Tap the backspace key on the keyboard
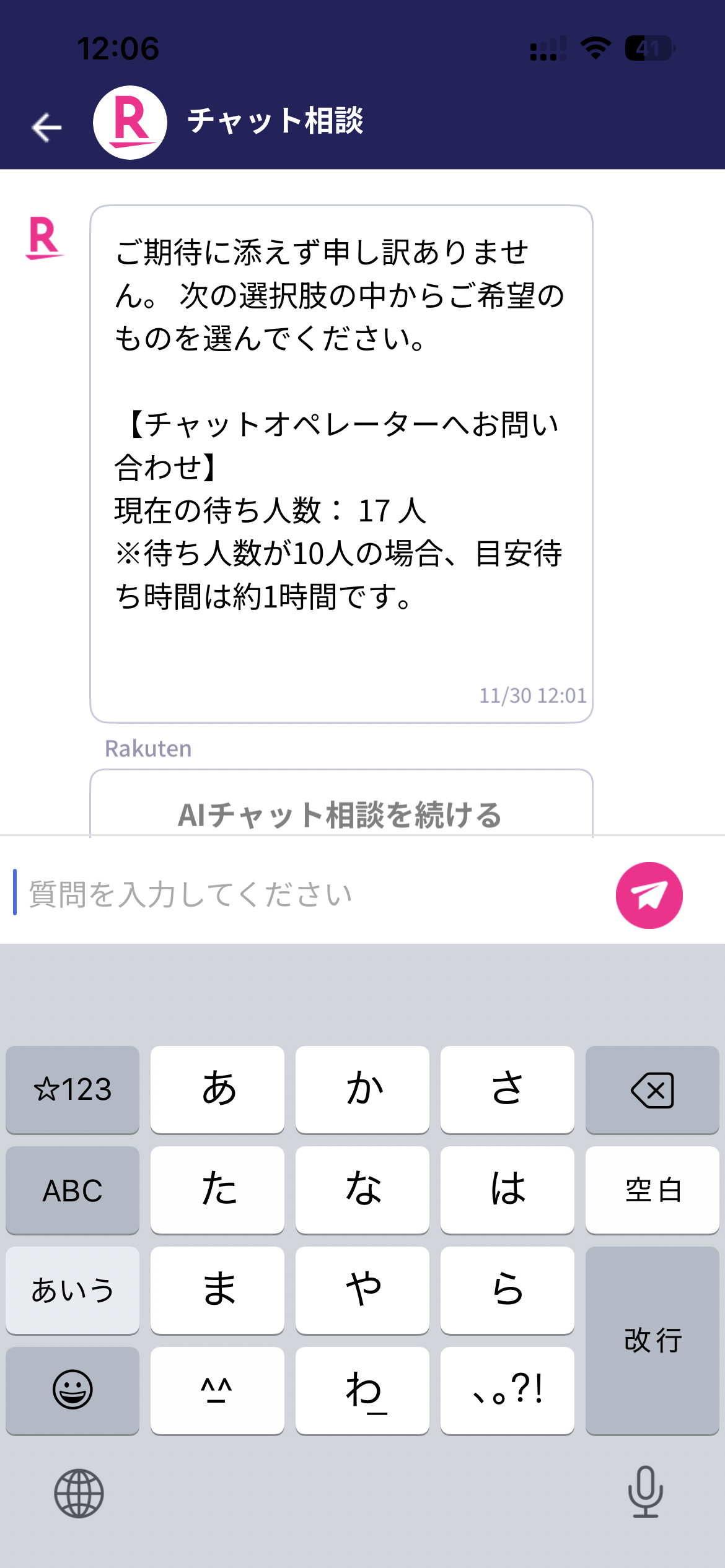The height and width of the screenshot is (1568, 725). coord(652,1090)
